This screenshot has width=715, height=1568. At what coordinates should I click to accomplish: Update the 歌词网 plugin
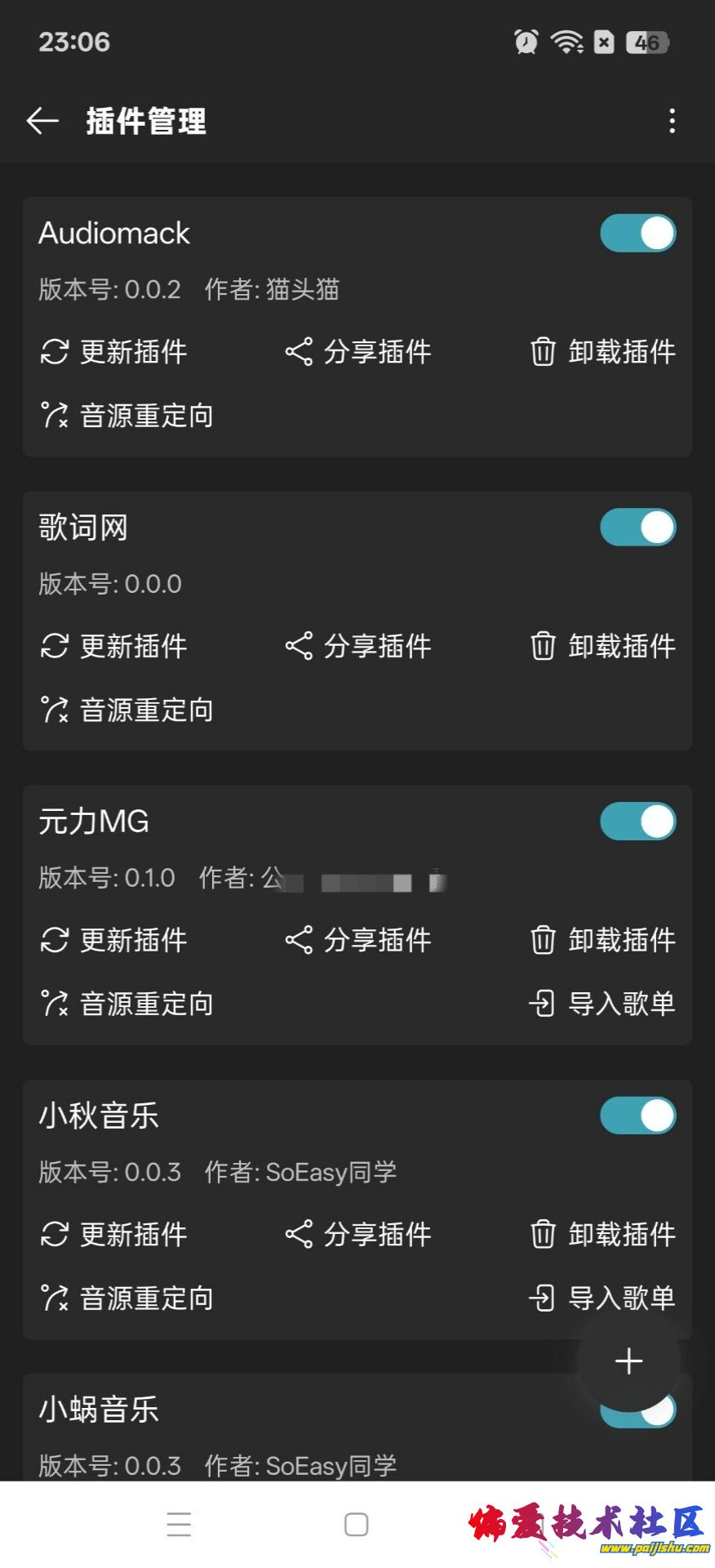114,646
